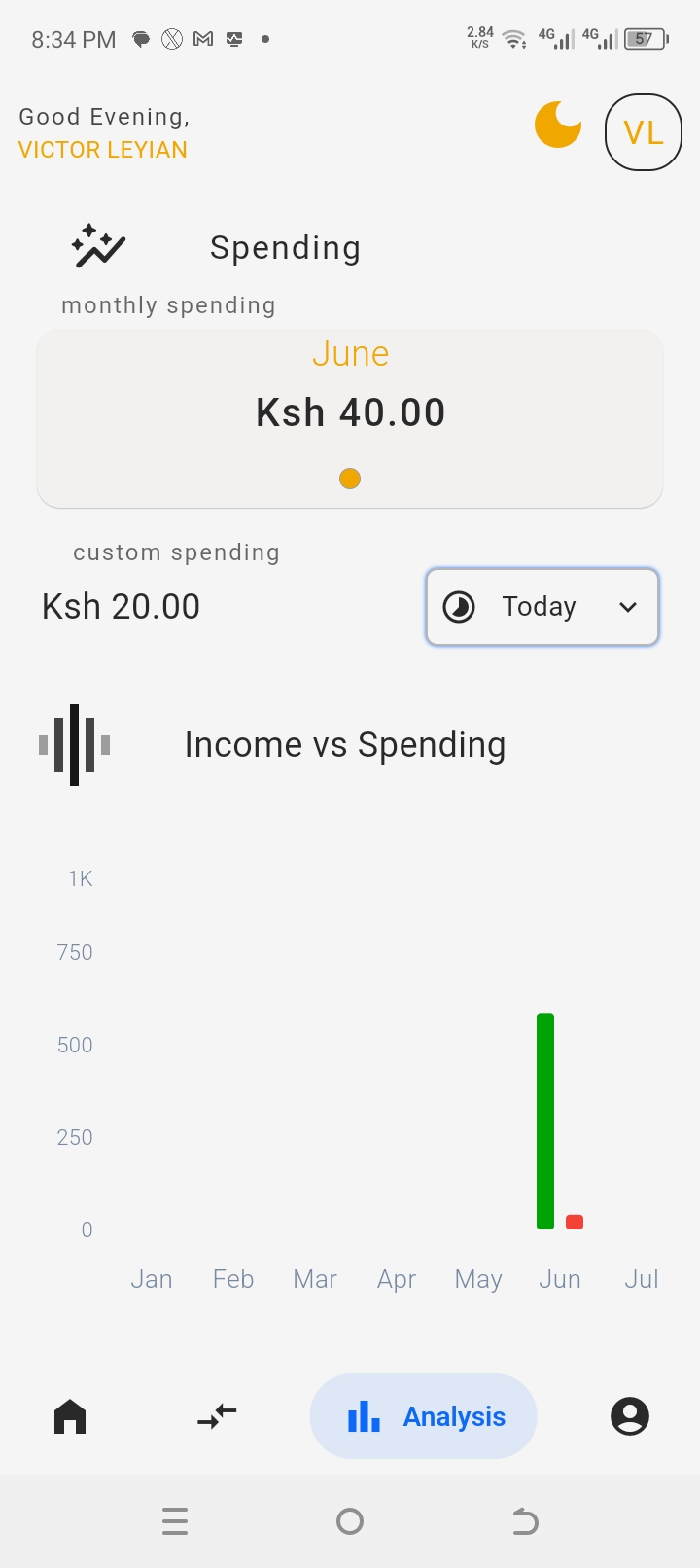Expand the Today period dropdown
700x1568 pixels.
[542, 607]
